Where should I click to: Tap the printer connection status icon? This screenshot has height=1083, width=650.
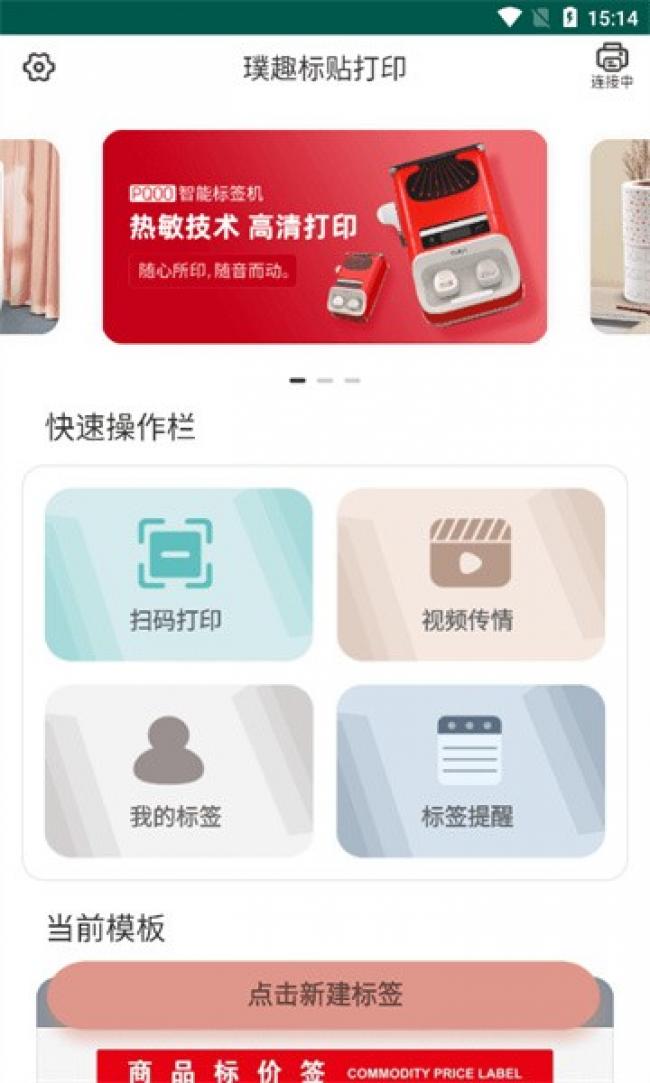pos(611,65)
